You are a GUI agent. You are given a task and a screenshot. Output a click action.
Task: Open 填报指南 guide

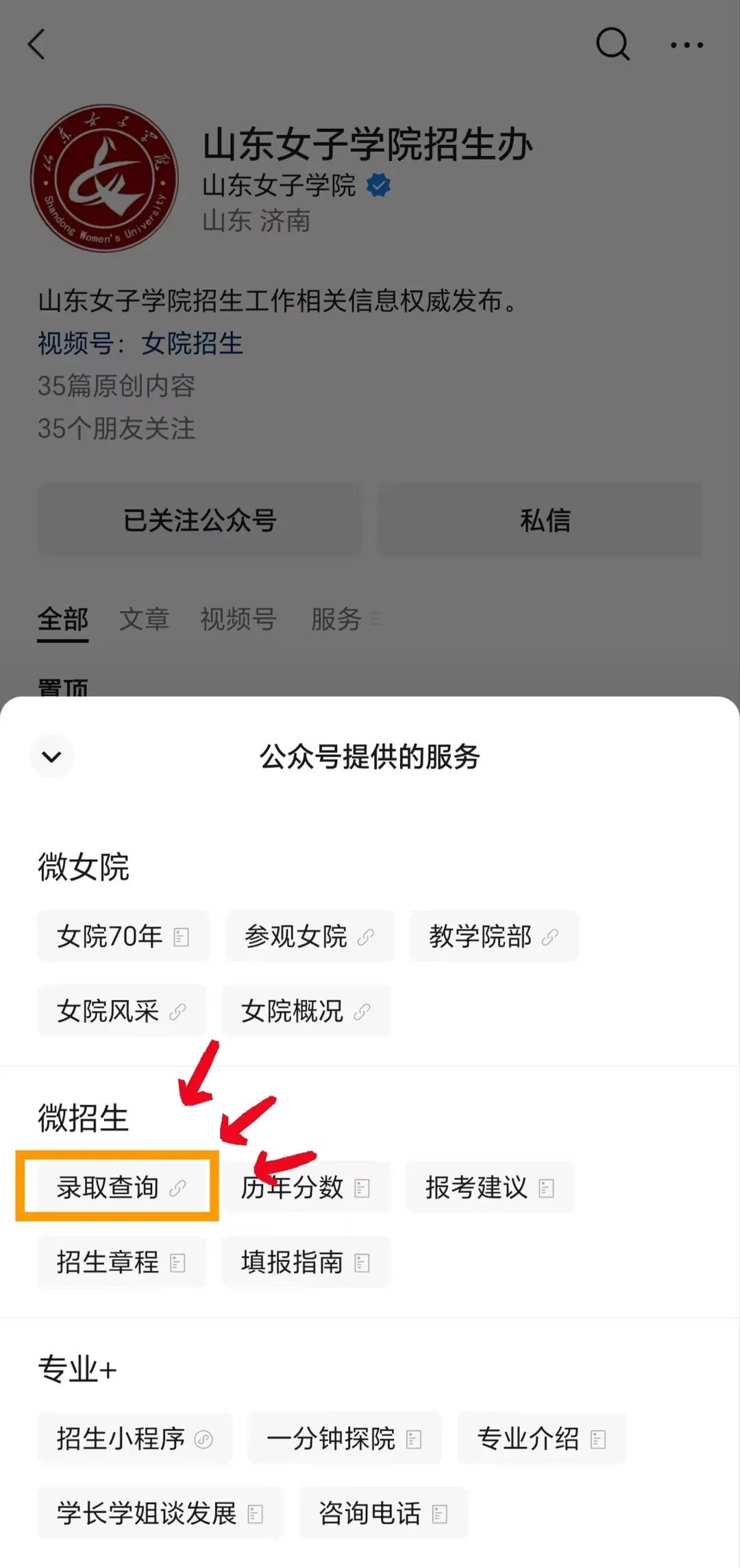(306, 1262)
